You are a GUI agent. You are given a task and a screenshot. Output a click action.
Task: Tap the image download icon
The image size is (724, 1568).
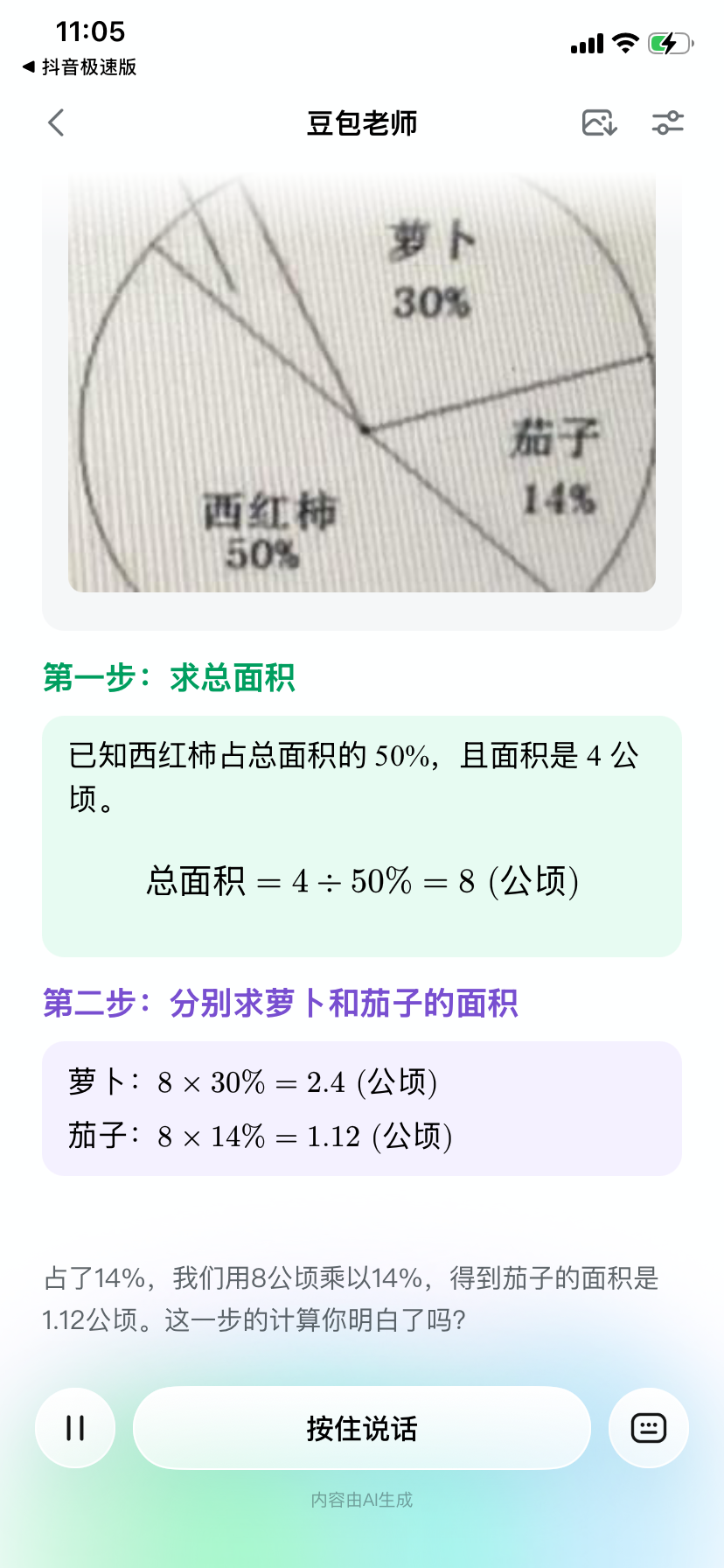pyautogui.click(x=598, y=123)
